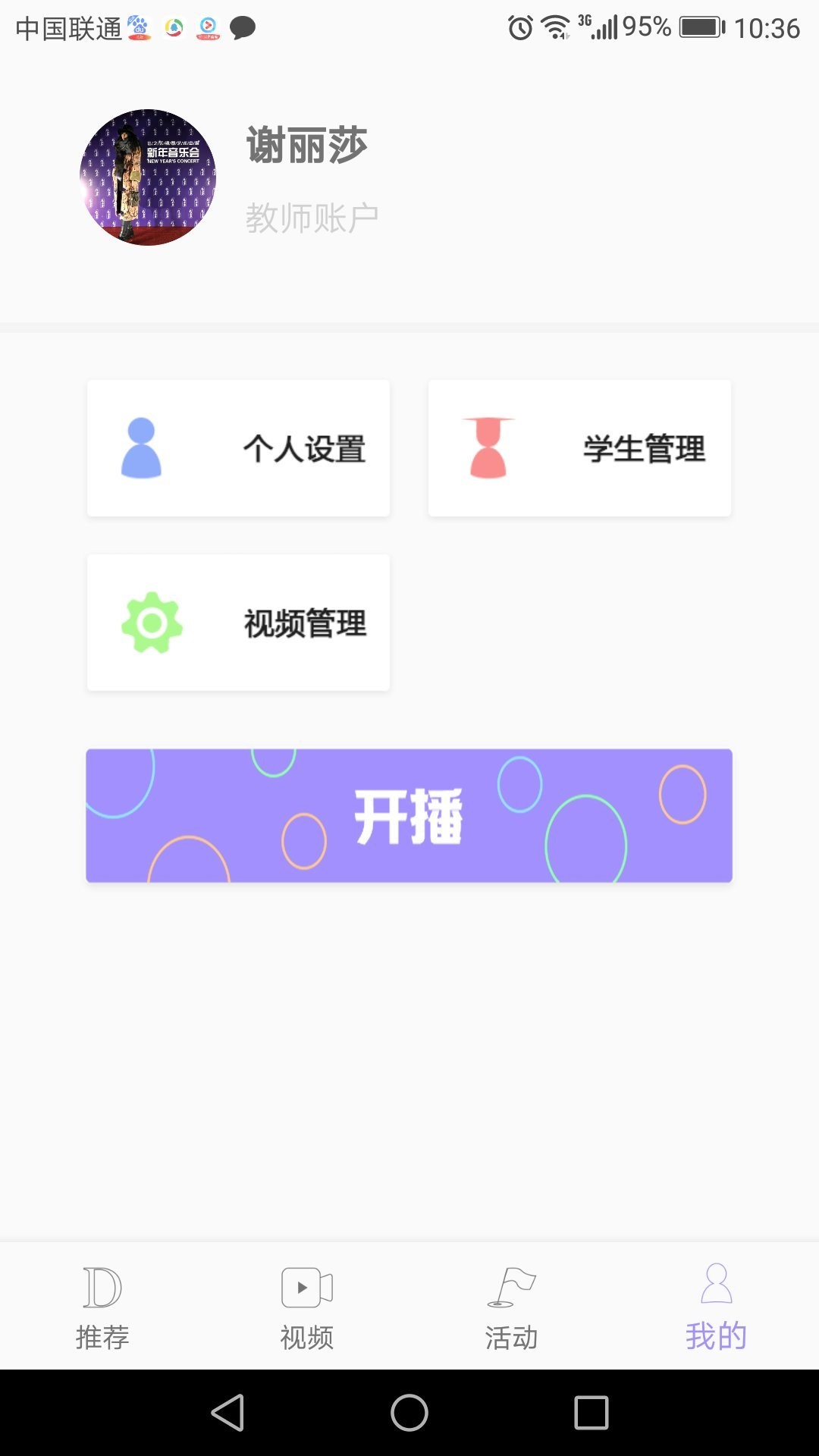Start broadcasting with the 开播 button
The width and height of the screenshot is (819, 1456).
(x=409, y=816)
